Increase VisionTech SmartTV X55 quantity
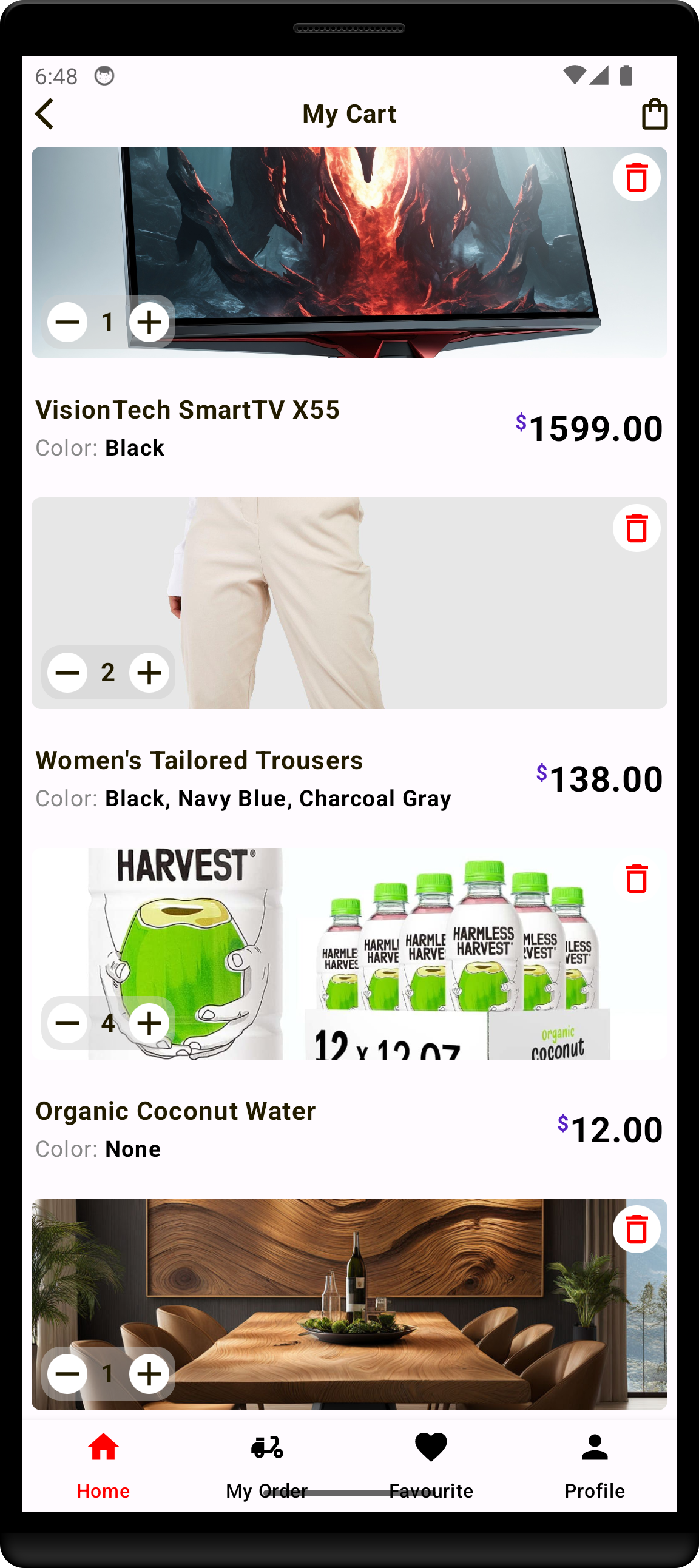This screenshot has height=1568, width=699. [149, 322]
